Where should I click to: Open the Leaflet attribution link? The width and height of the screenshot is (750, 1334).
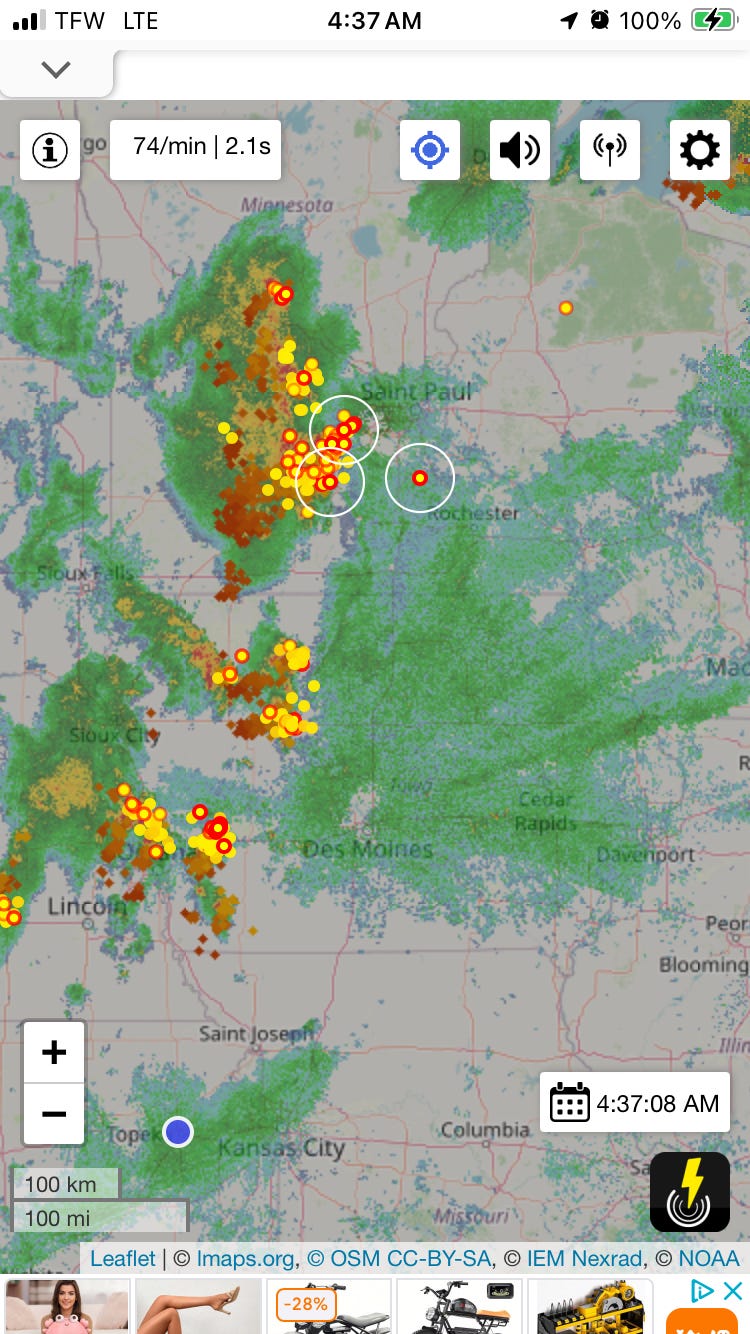[123, 1258]
